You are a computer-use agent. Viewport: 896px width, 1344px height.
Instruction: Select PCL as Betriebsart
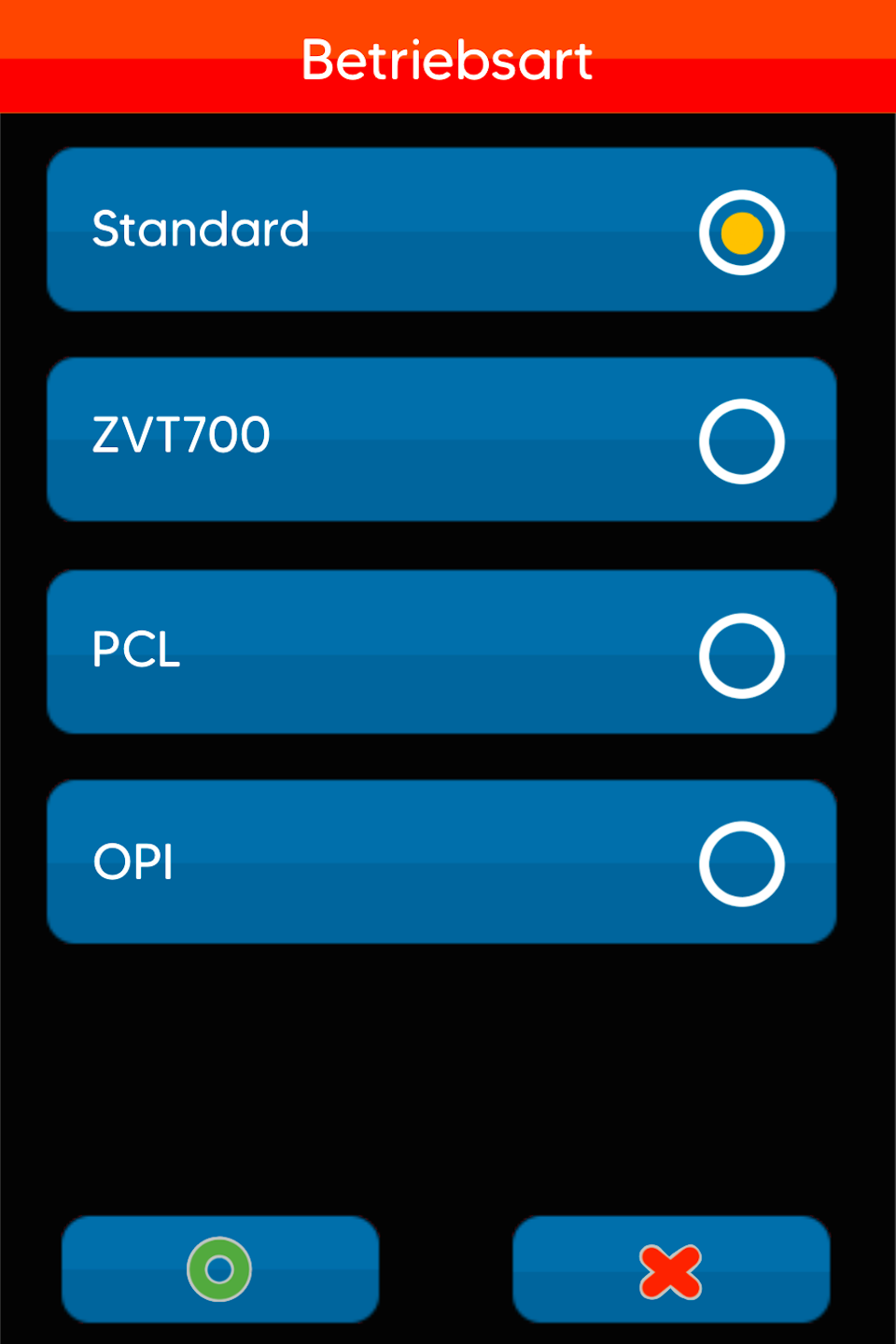pos(441,652)
